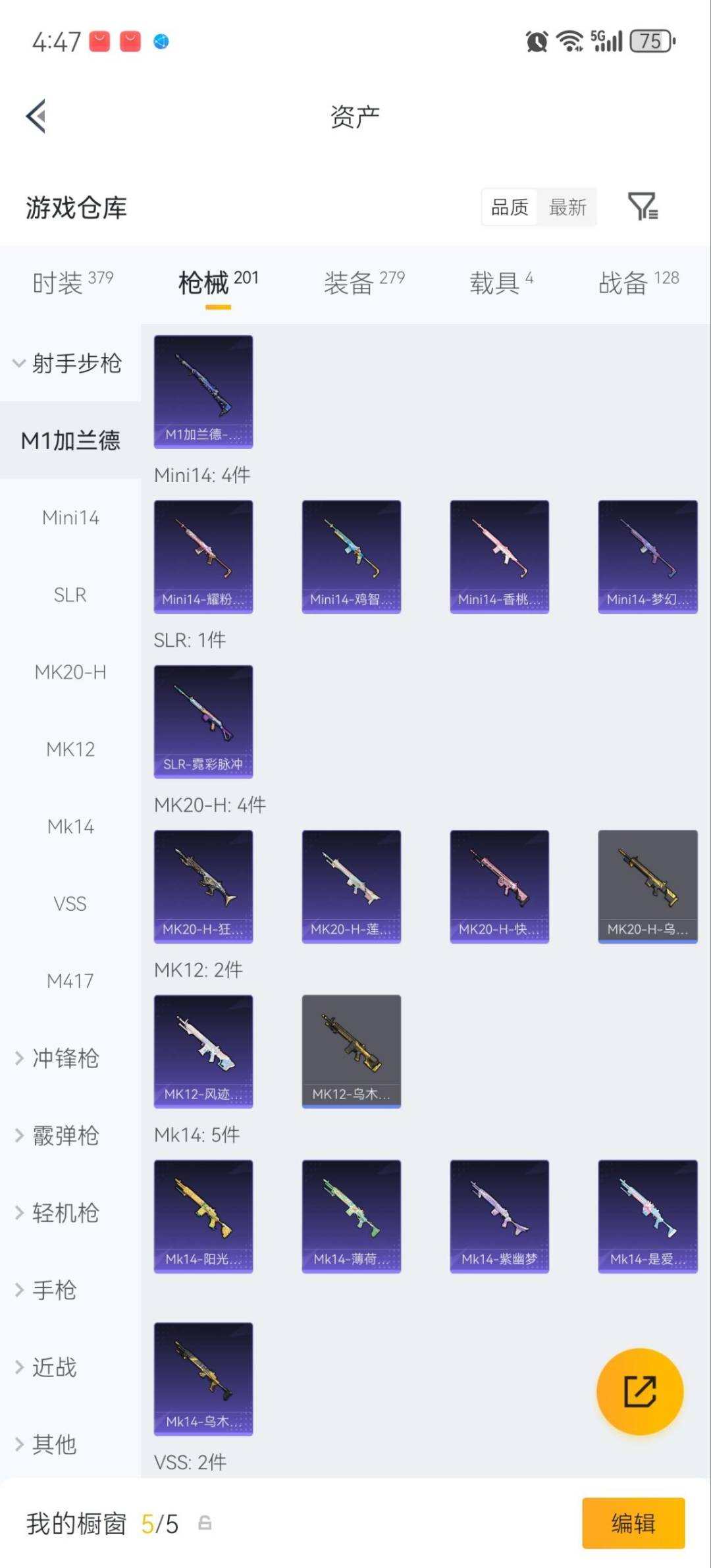Select VSS in the side list
The width and height of the screenshot is (711, 1568).
pyautogui.click(x=70, y=904)
